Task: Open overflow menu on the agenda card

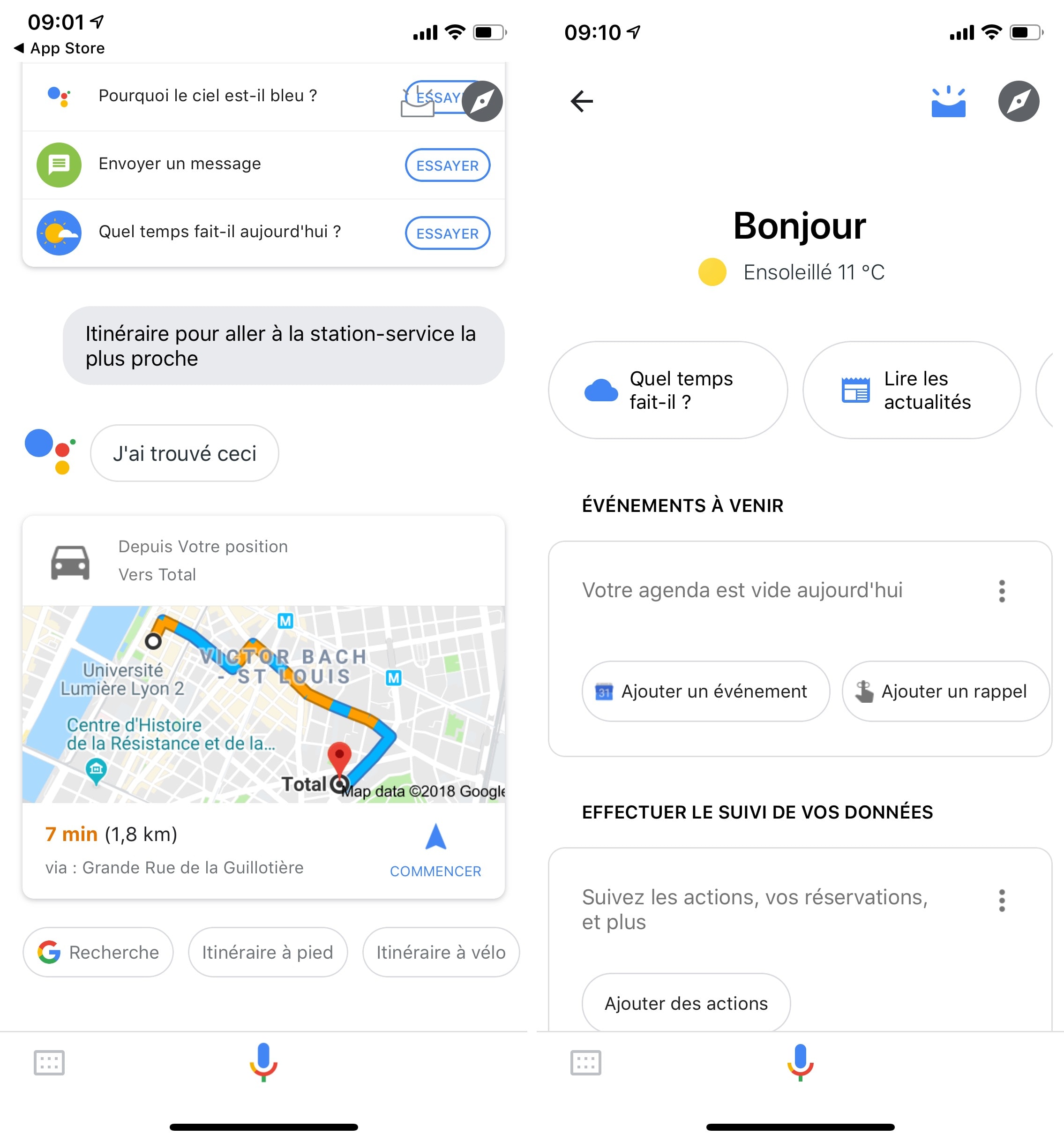Action: pyautogui.click(x=1001, y=591)
